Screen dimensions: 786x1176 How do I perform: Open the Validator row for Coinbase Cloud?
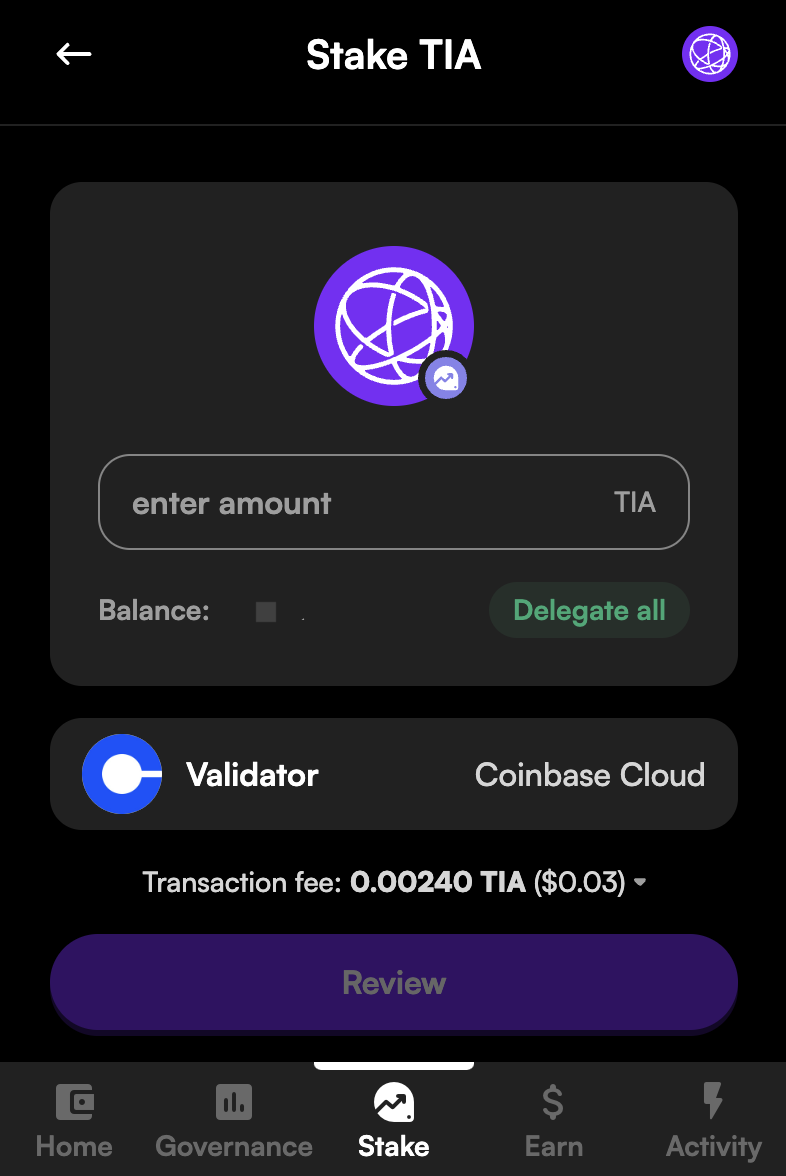pyautogui.click(x=393, y=774)
